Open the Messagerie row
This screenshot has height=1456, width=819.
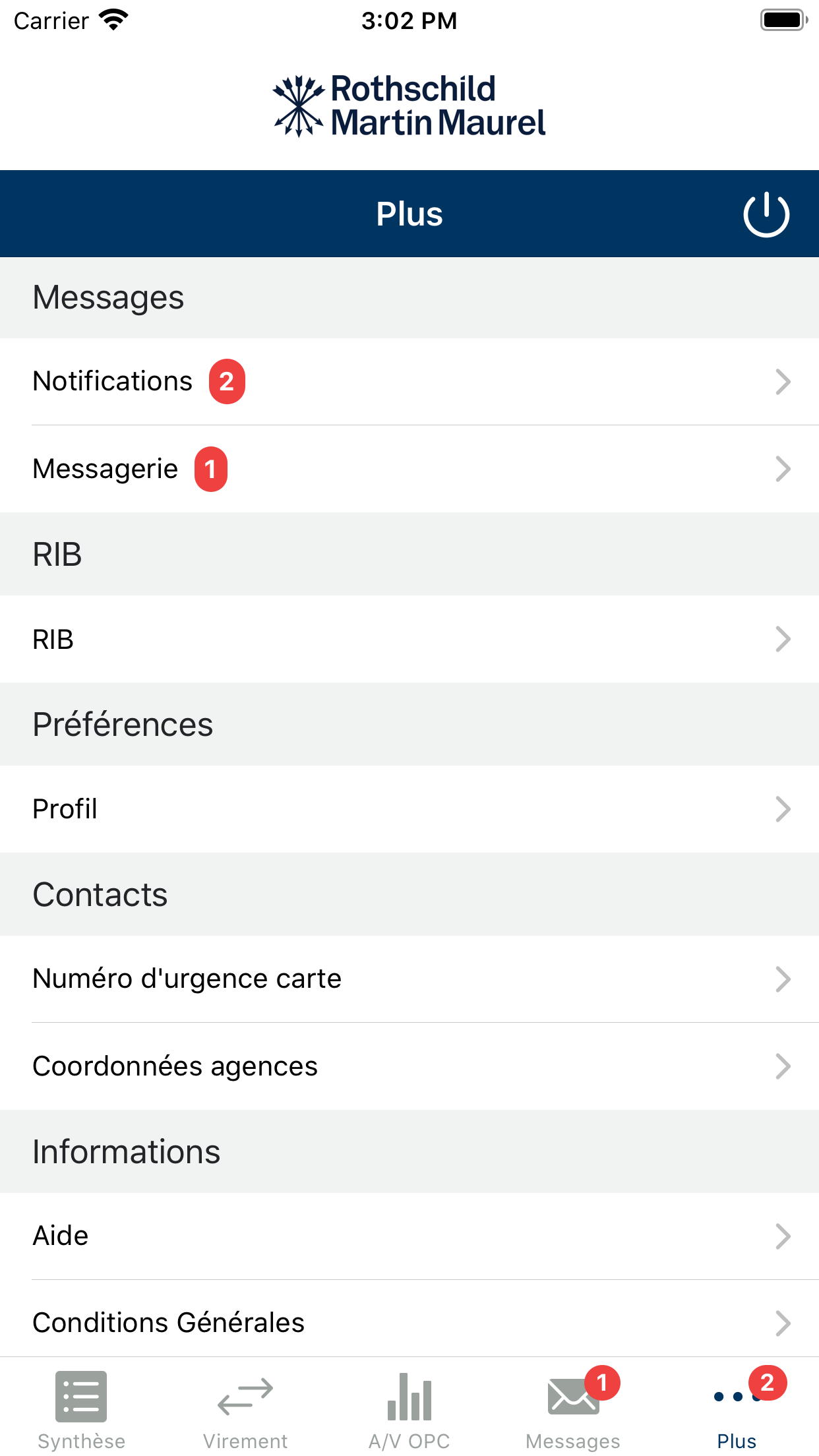pyautogui.click(x=409, y=470)
